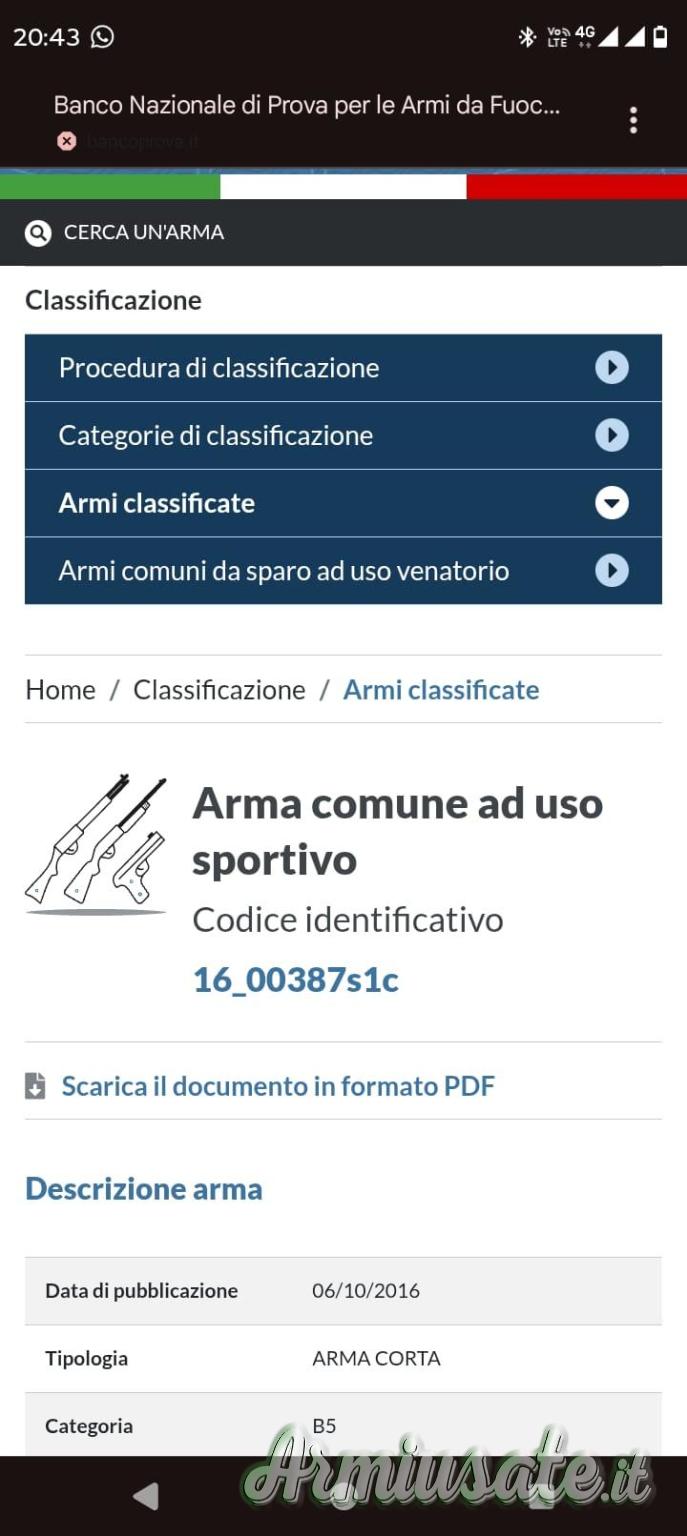
Task: Go to Home in the breadcrumb
Action: (60, 690)
